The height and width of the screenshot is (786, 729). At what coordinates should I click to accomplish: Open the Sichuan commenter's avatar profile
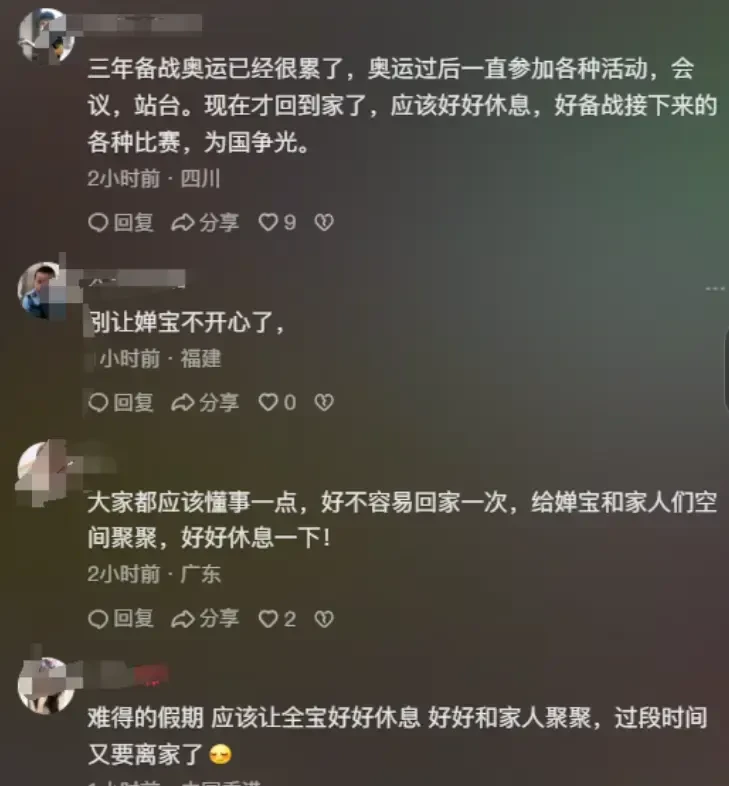click(x=46, y=37)
